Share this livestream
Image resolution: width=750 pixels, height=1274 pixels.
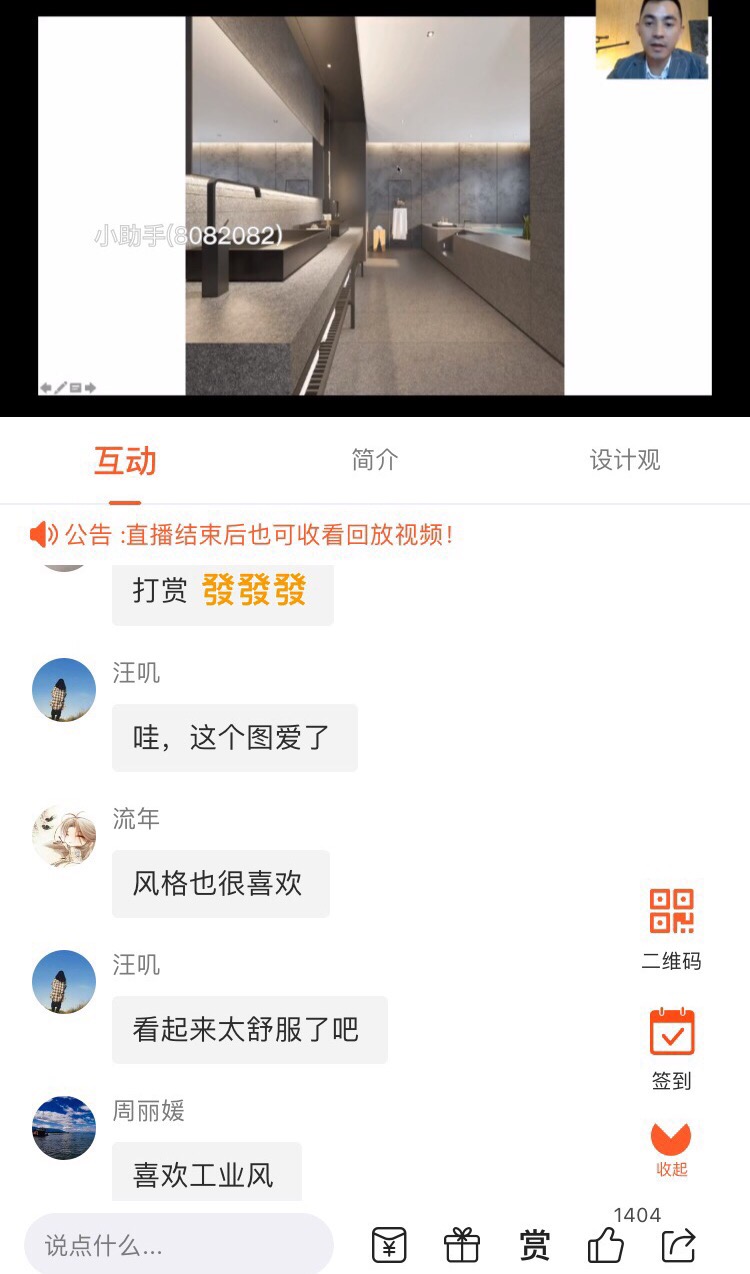click(679, 1246)
